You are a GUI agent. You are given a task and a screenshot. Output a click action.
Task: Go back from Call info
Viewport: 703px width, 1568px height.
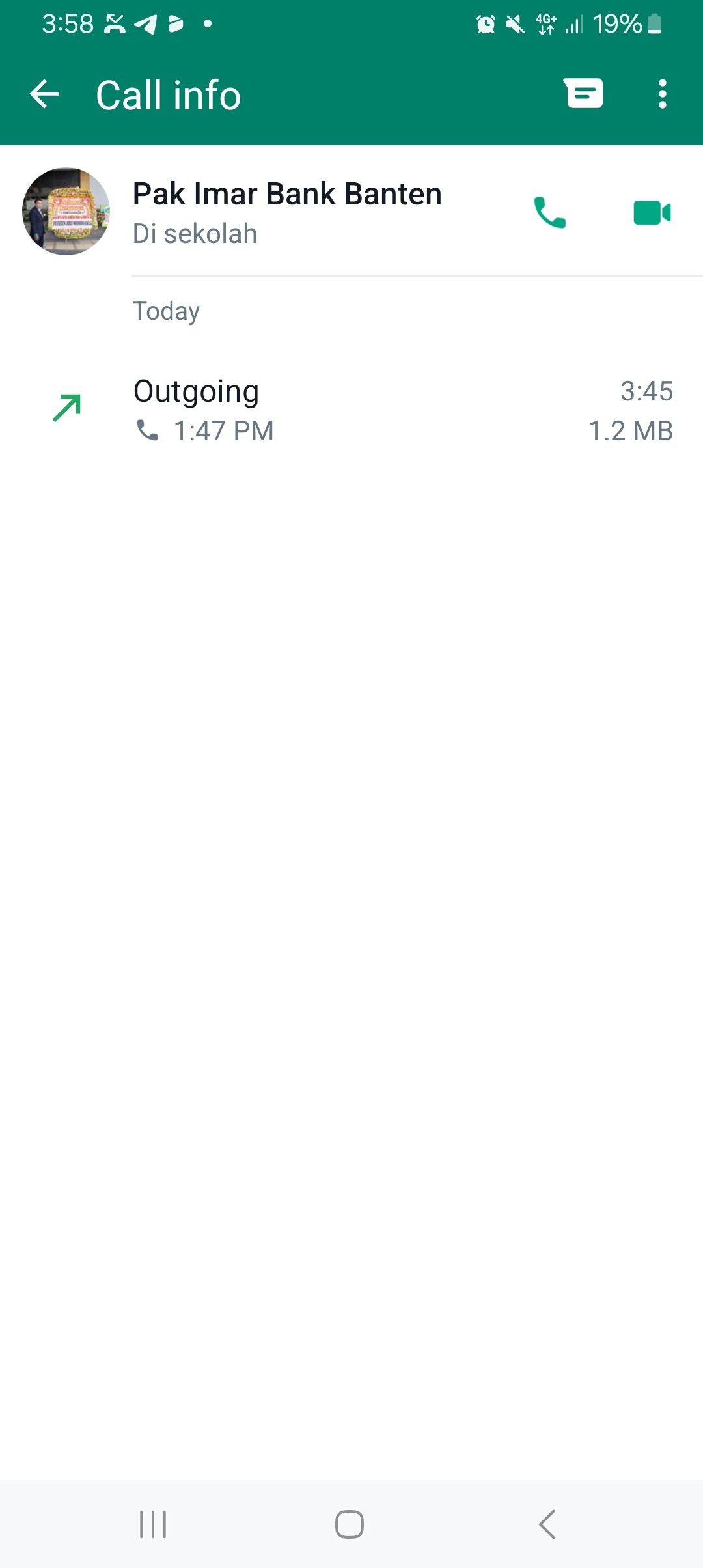45,94
